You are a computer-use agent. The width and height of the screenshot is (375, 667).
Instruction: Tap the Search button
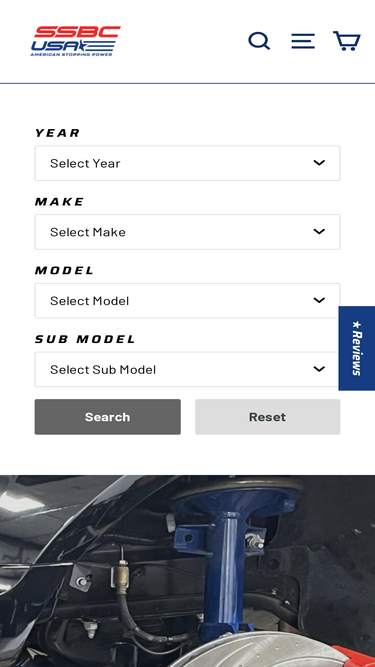108,417
